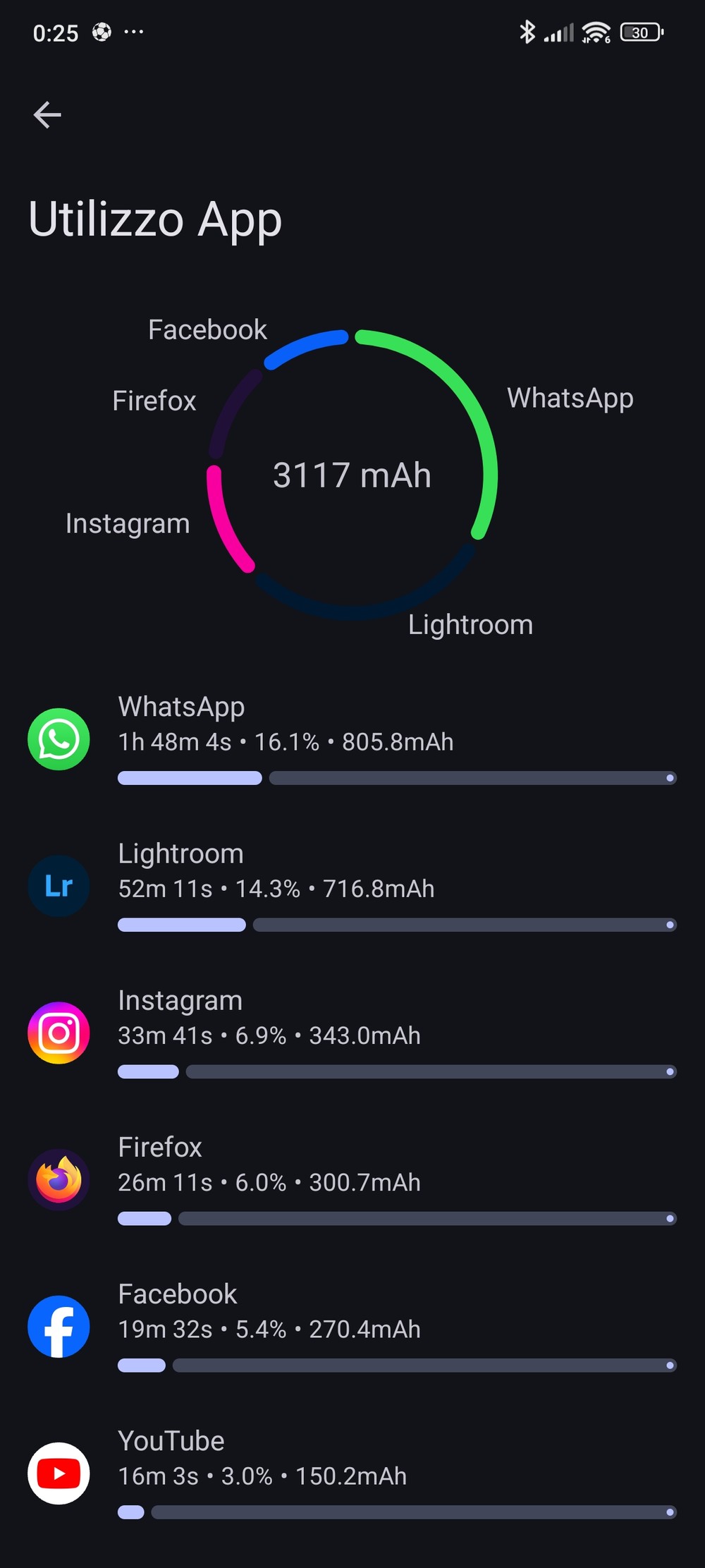
Task: Open WhatsApp usage details
Action: coord(352,739)
